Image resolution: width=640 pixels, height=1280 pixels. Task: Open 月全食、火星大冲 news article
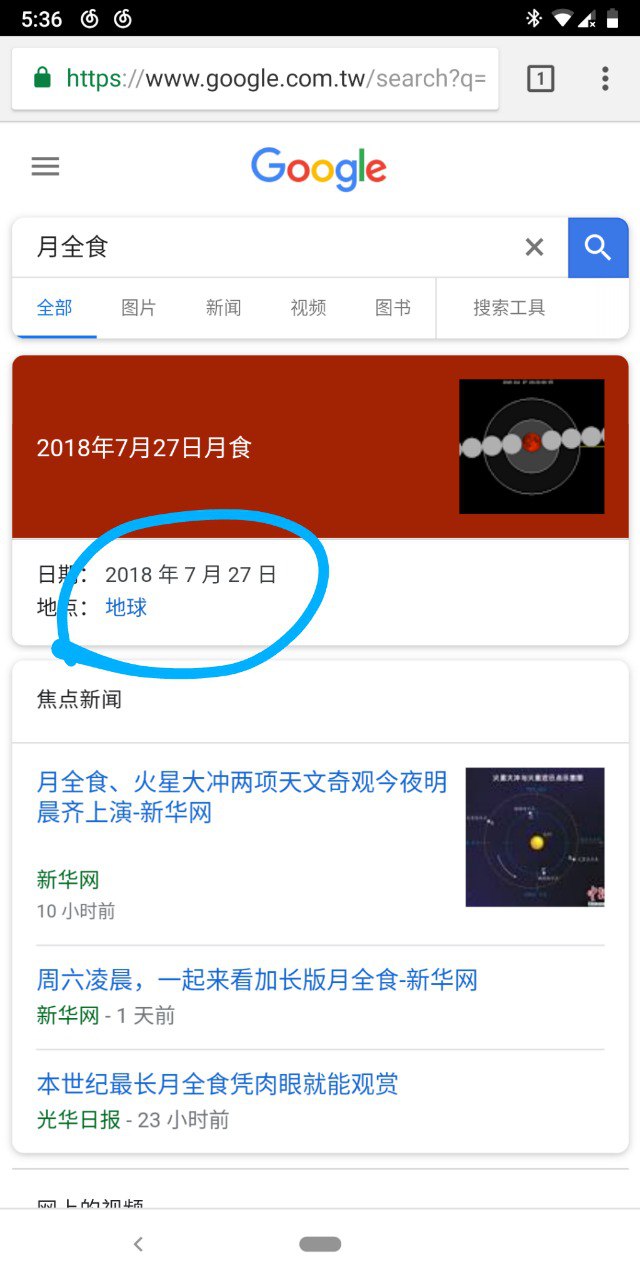241,797
